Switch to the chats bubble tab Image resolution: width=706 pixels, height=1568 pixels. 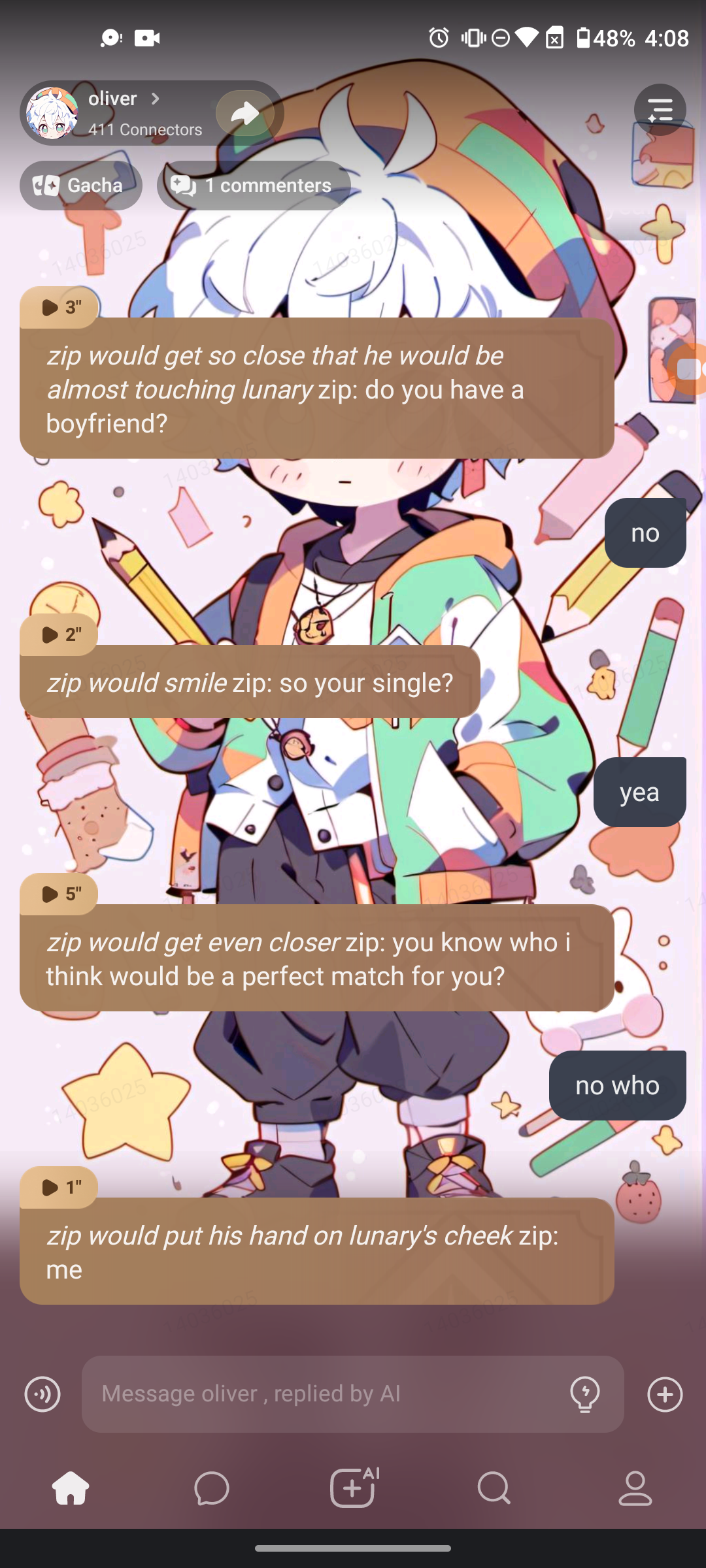[x=212, y=1488]
